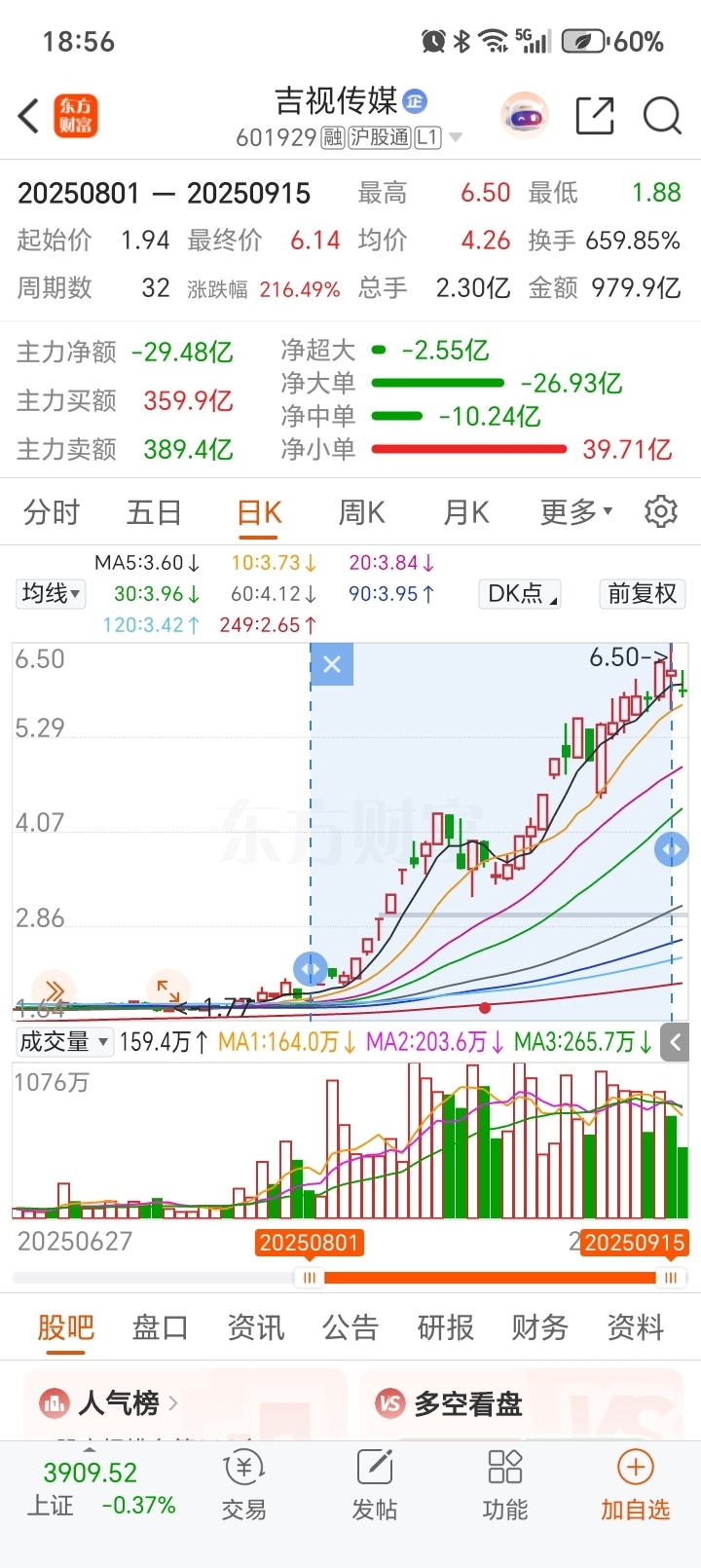This screenshot has width=701, height=1568.
Task: Open the 均线 indicator dropdown
Action: click(52, 593)
